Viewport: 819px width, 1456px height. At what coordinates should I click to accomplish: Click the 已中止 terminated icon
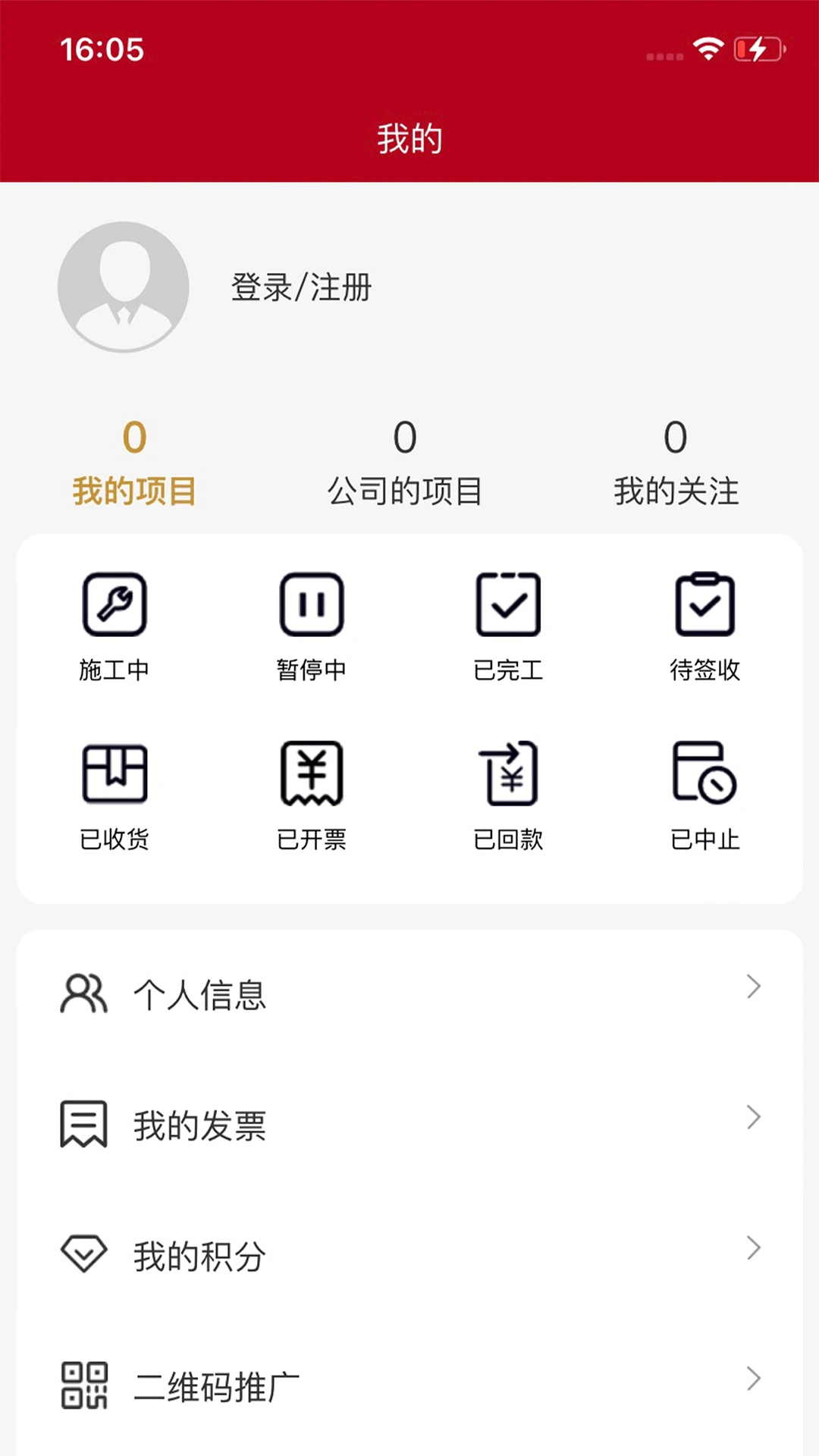point(704,773)
